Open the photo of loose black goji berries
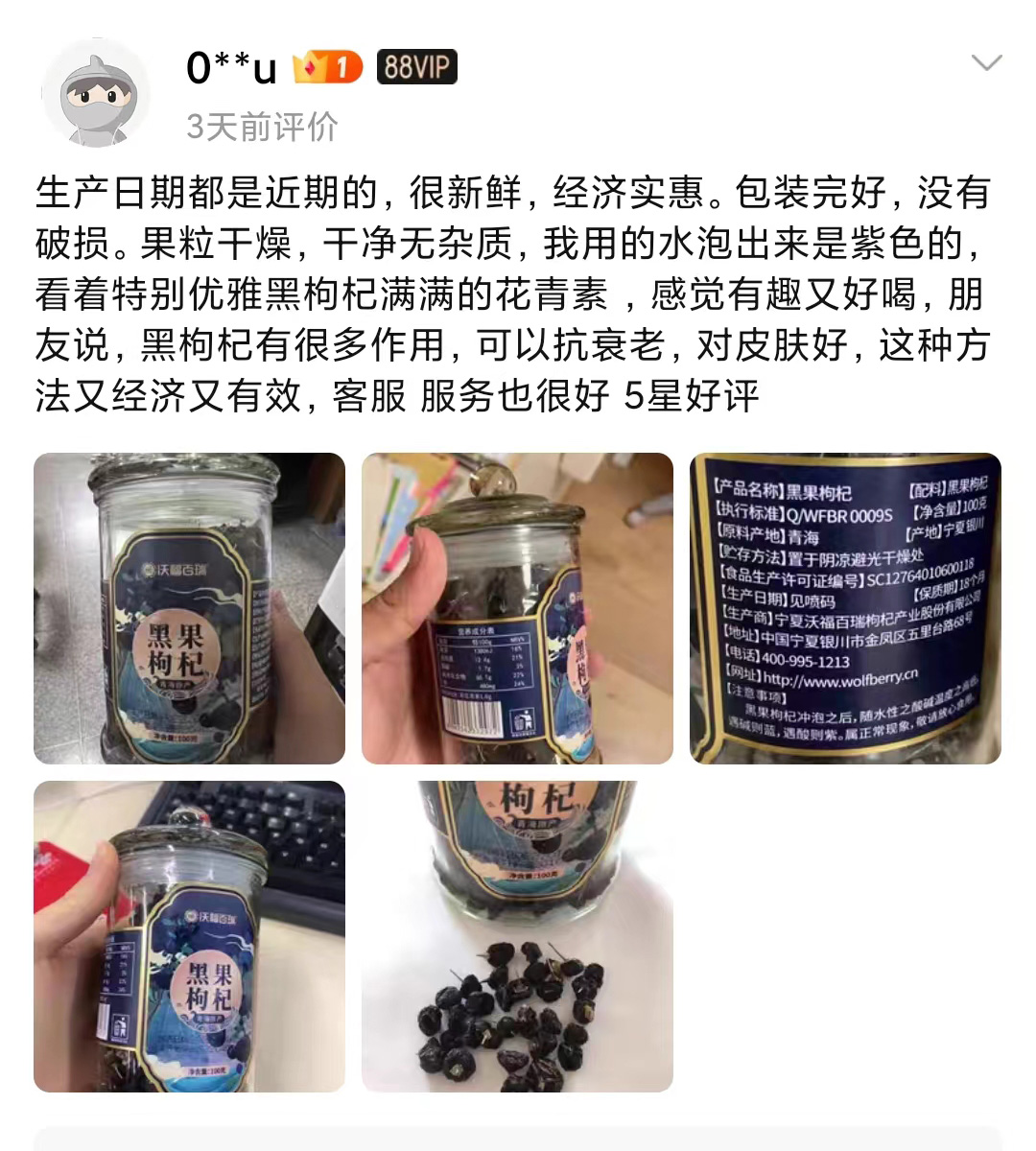This screenshot has height=1151, width=1036. (x=517, y=936)
